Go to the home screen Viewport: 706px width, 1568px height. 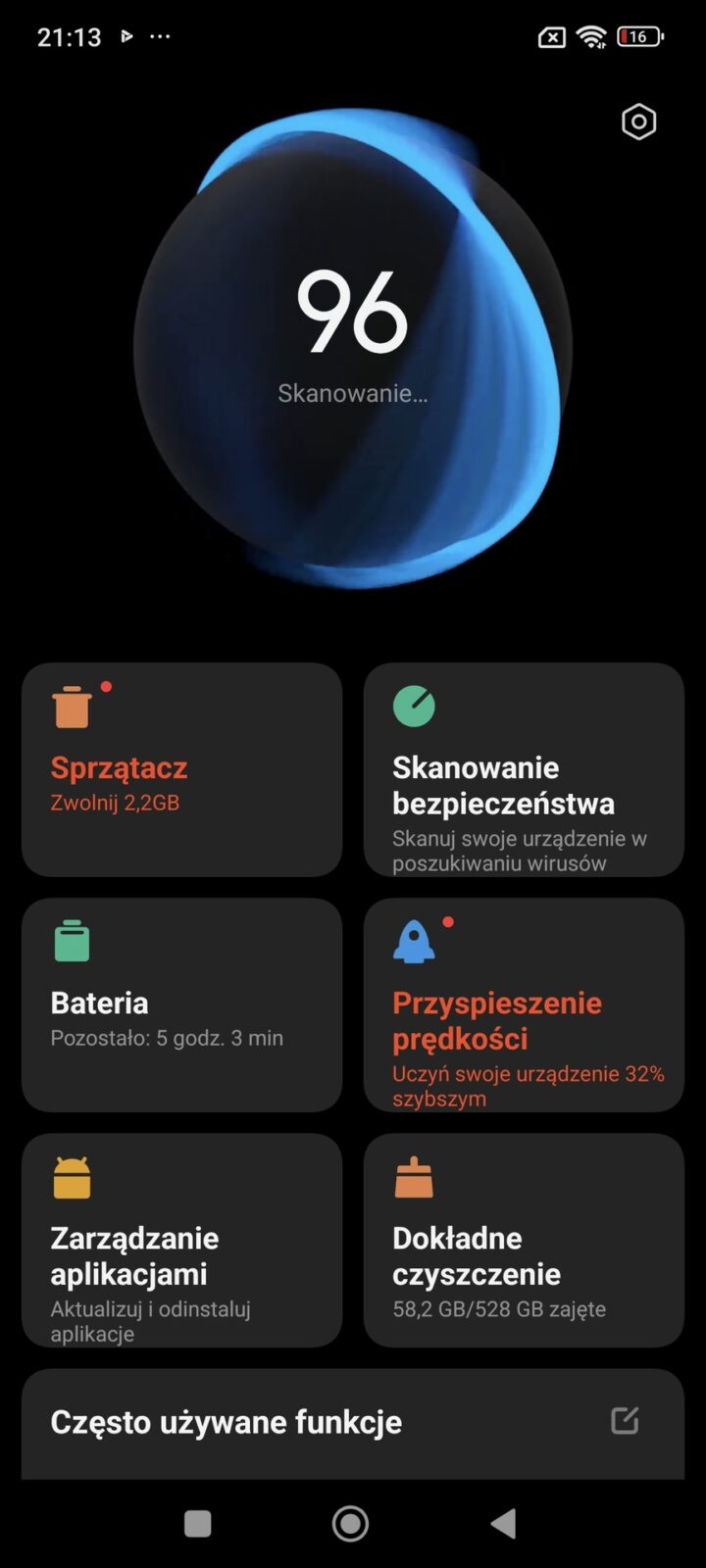coord(350,1523)
